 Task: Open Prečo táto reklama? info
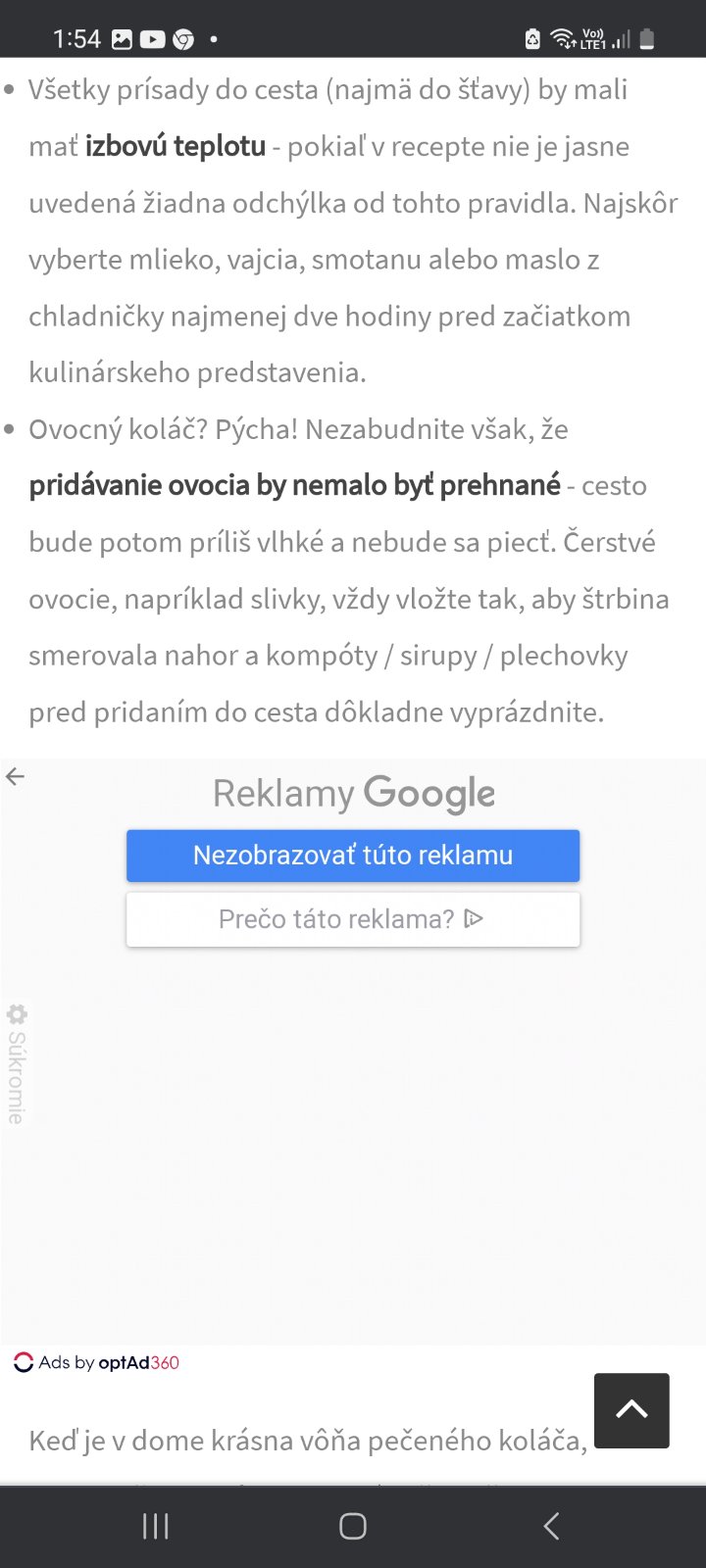click(x=353, y=919)
